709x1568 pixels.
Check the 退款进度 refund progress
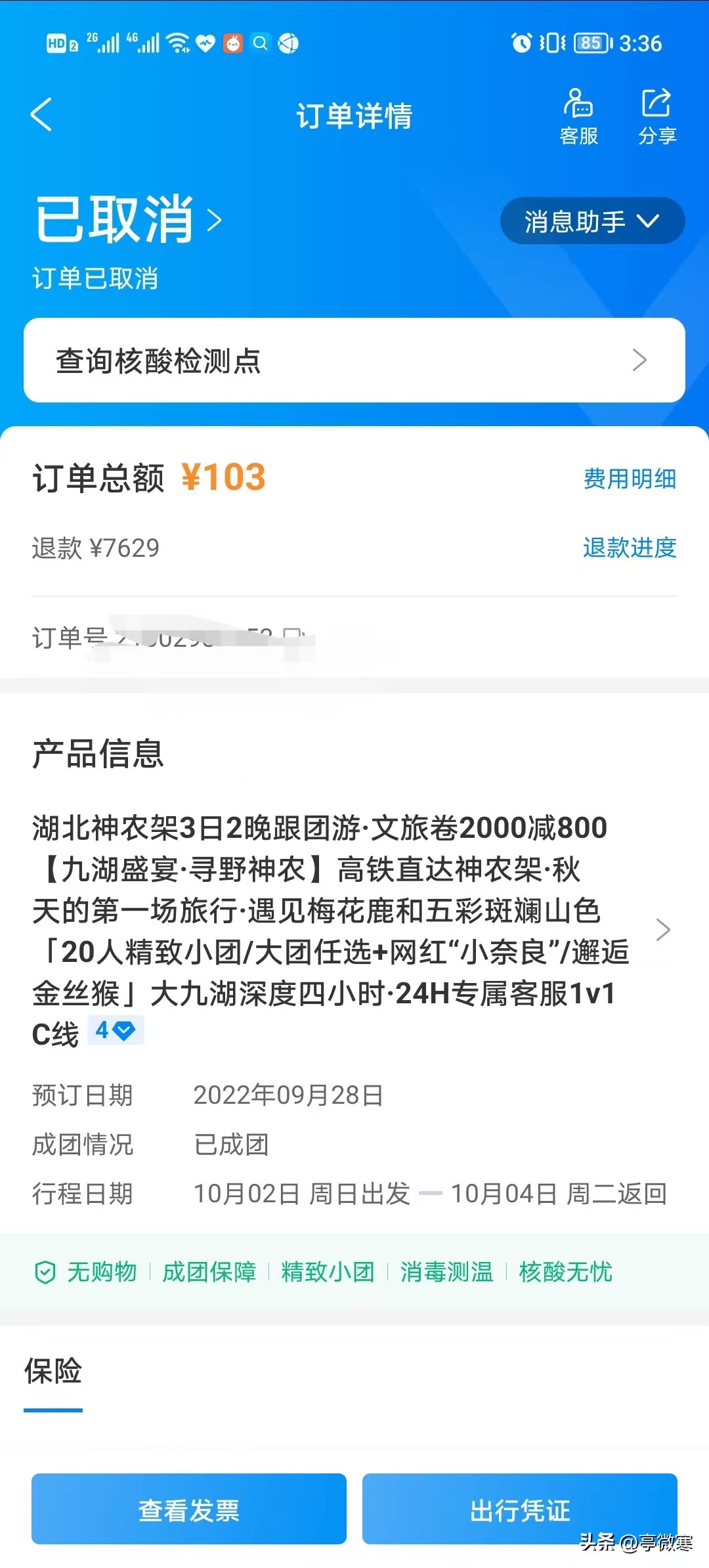coord(629,549)
